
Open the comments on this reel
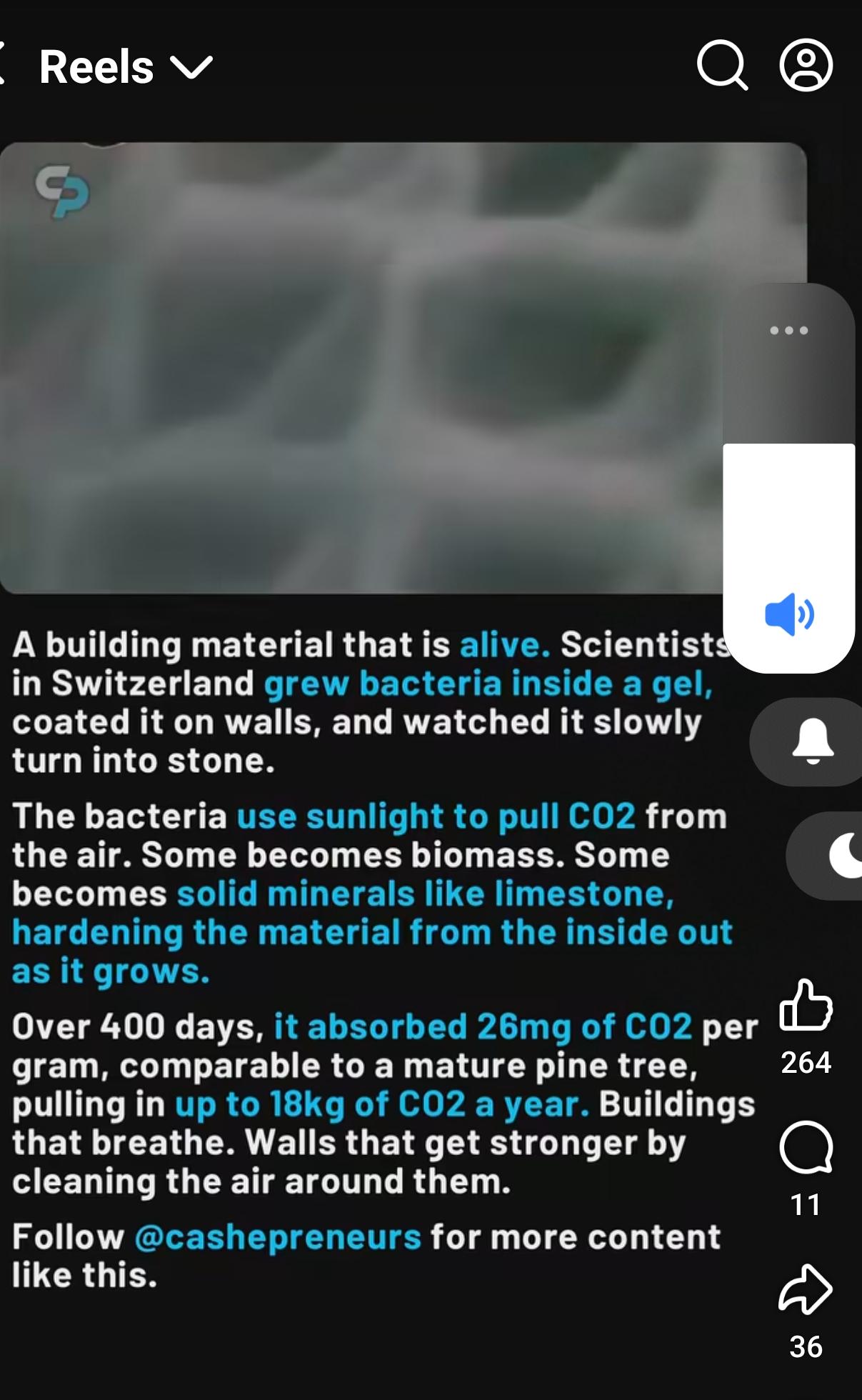[x=806, y=1147]
